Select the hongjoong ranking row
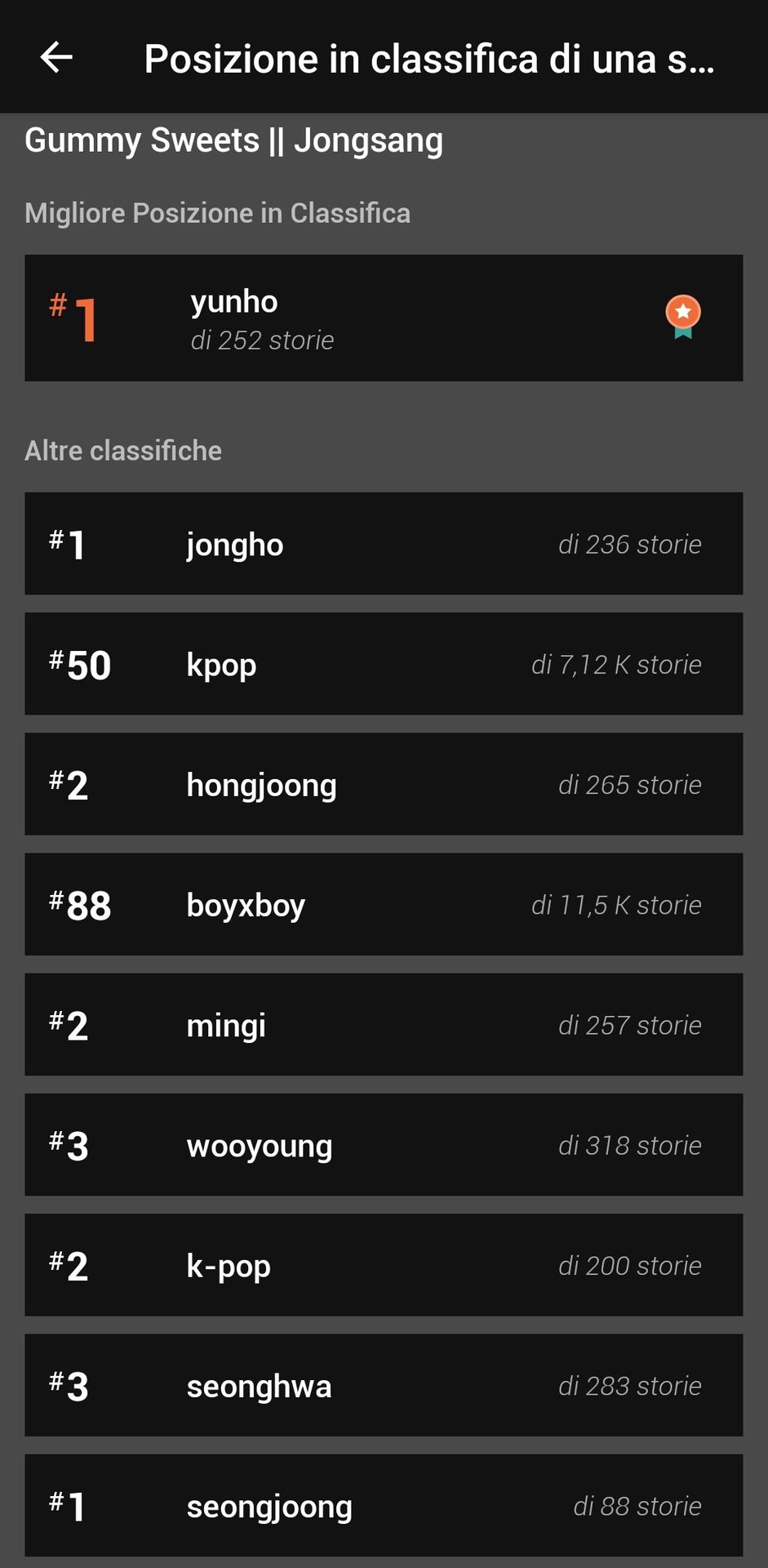The height and width of the screenshot is (1568, 768). tap(384, 784)
